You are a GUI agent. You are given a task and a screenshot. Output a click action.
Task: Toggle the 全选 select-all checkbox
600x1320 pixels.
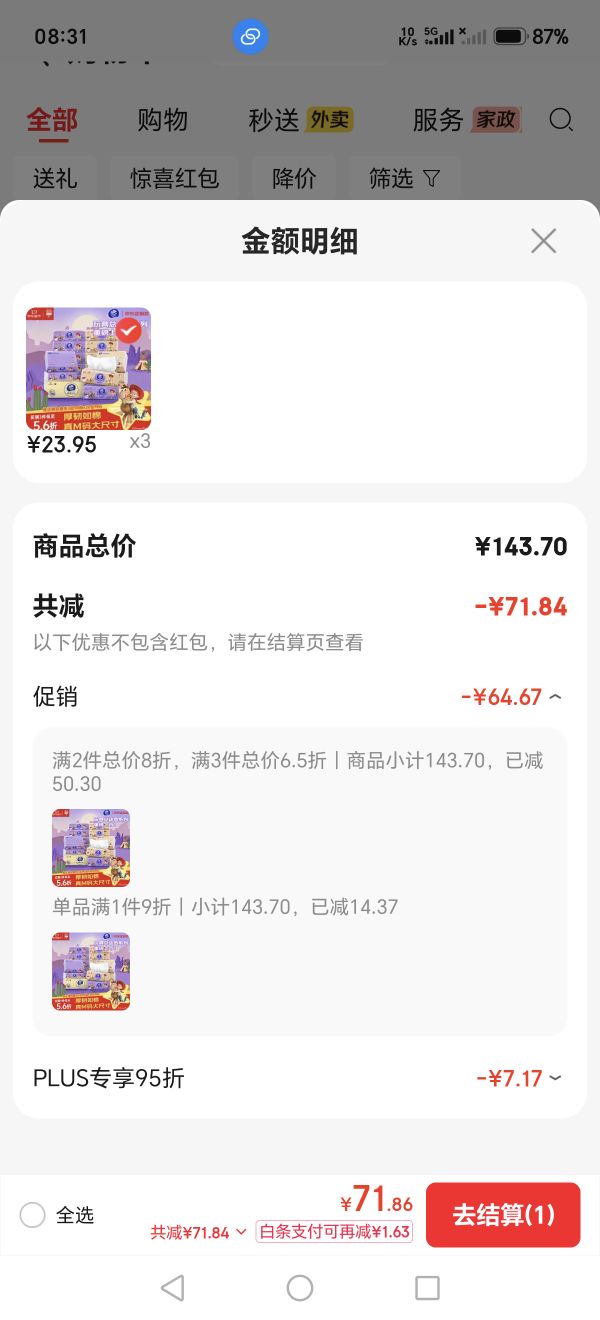[33, 1215]
